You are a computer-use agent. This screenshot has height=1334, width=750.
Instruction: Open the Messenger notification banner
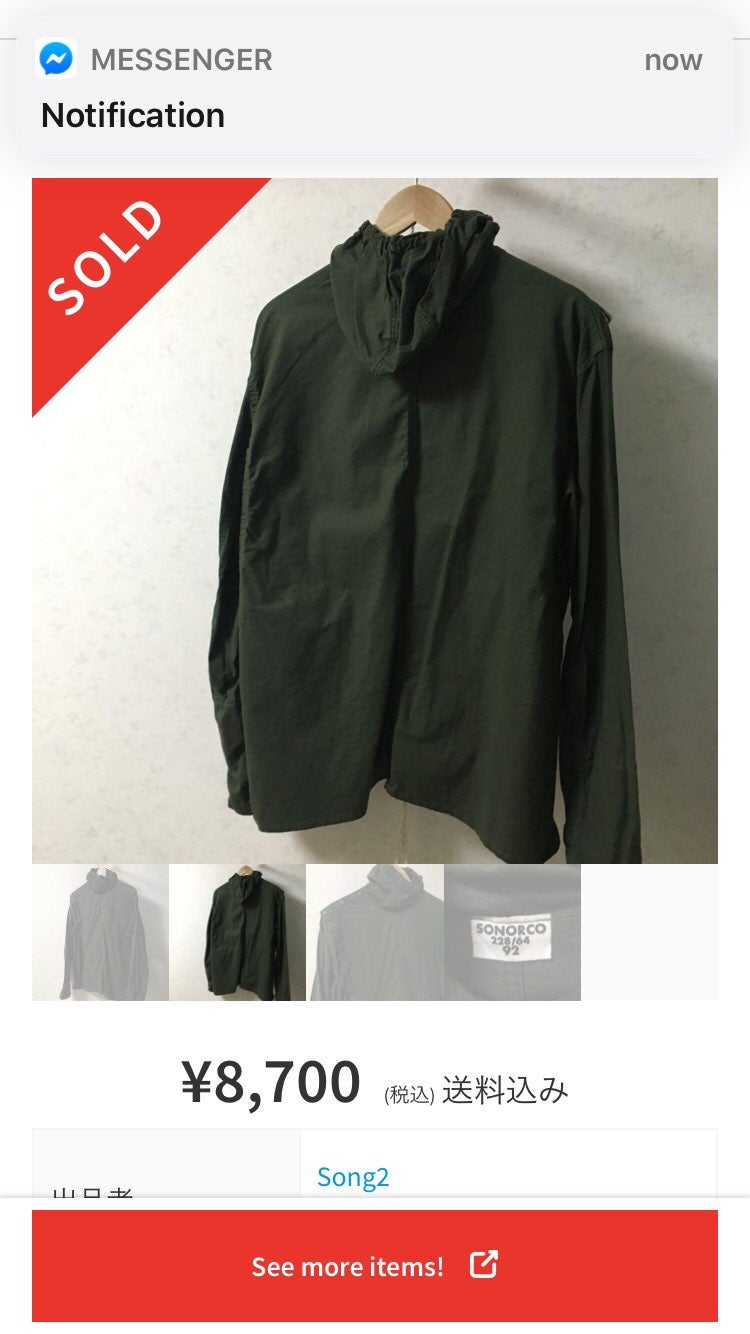375,87
